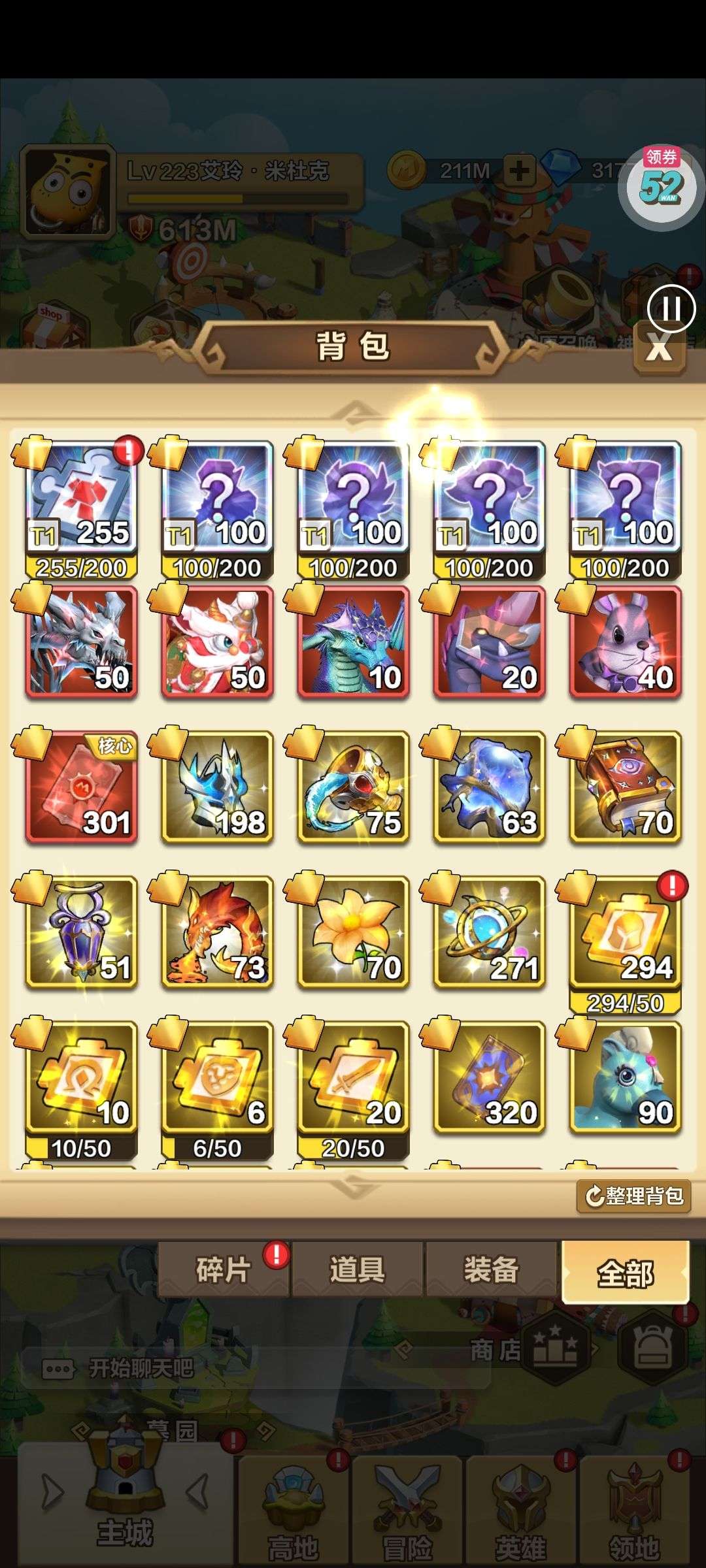706x1568 pixels.
Task: Open the silver dragon shard with 50
Action: (81, 642)
